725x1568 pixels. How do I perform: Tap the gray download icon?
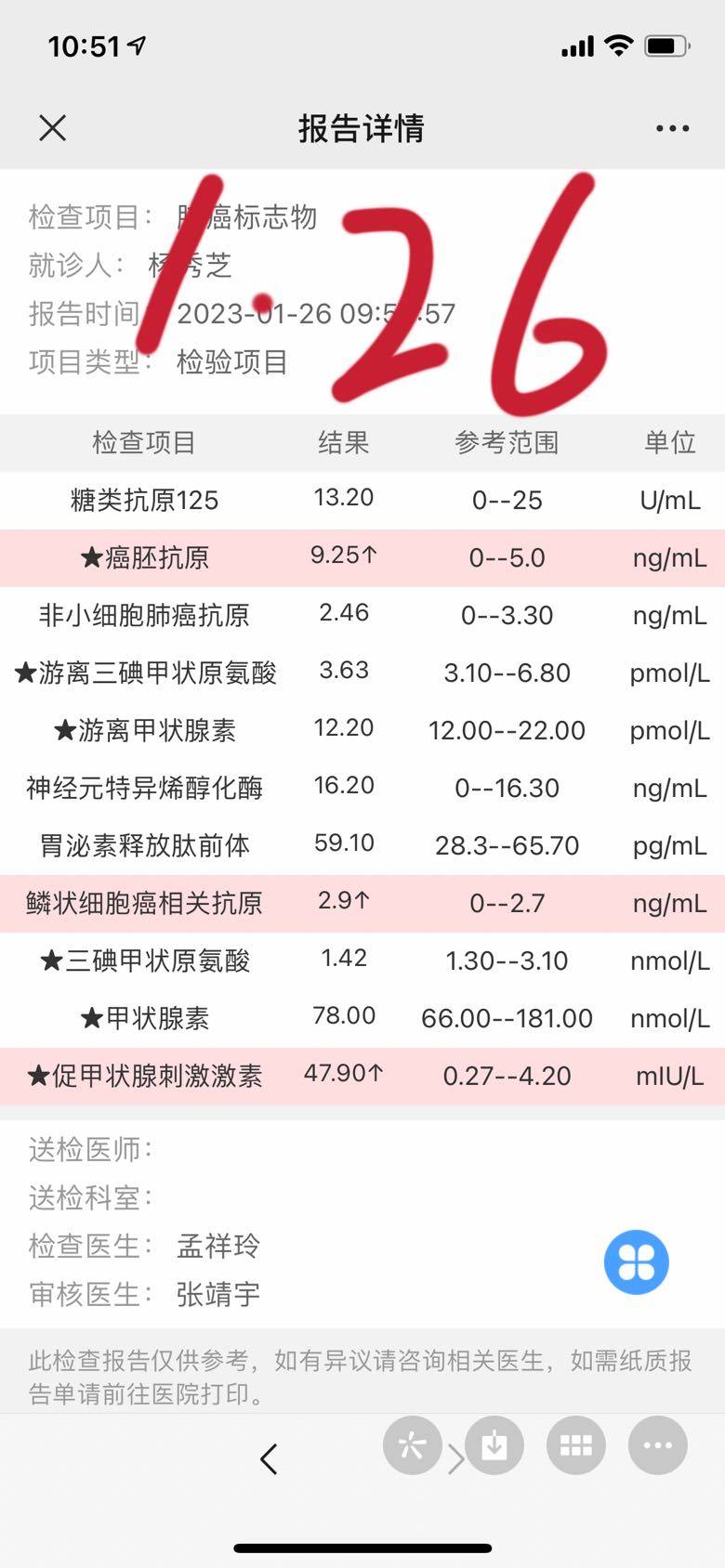pos(494,1445)
